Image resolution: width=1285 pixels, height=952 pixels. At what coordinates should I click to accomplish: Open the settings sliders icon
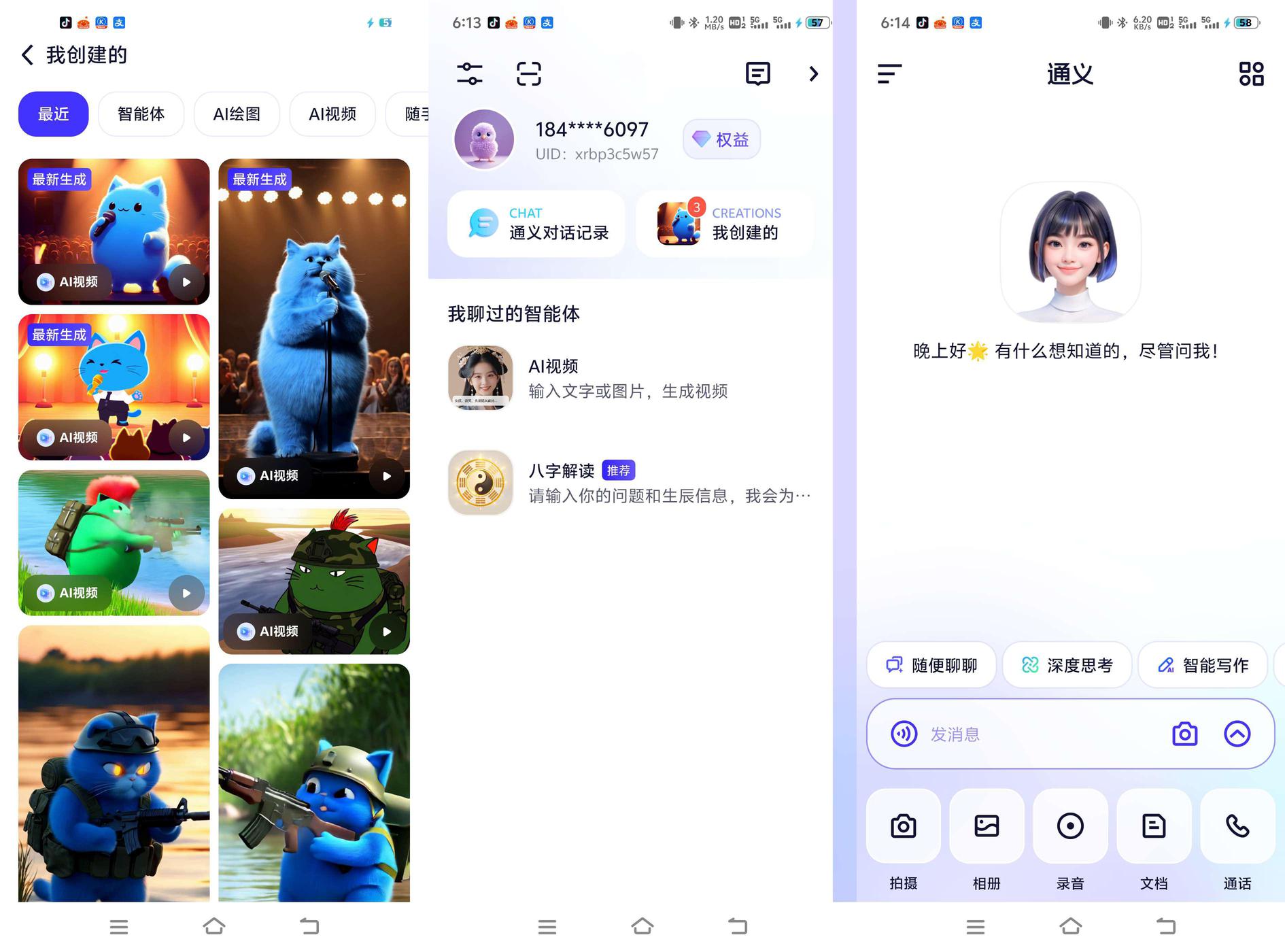pos(470,73)
